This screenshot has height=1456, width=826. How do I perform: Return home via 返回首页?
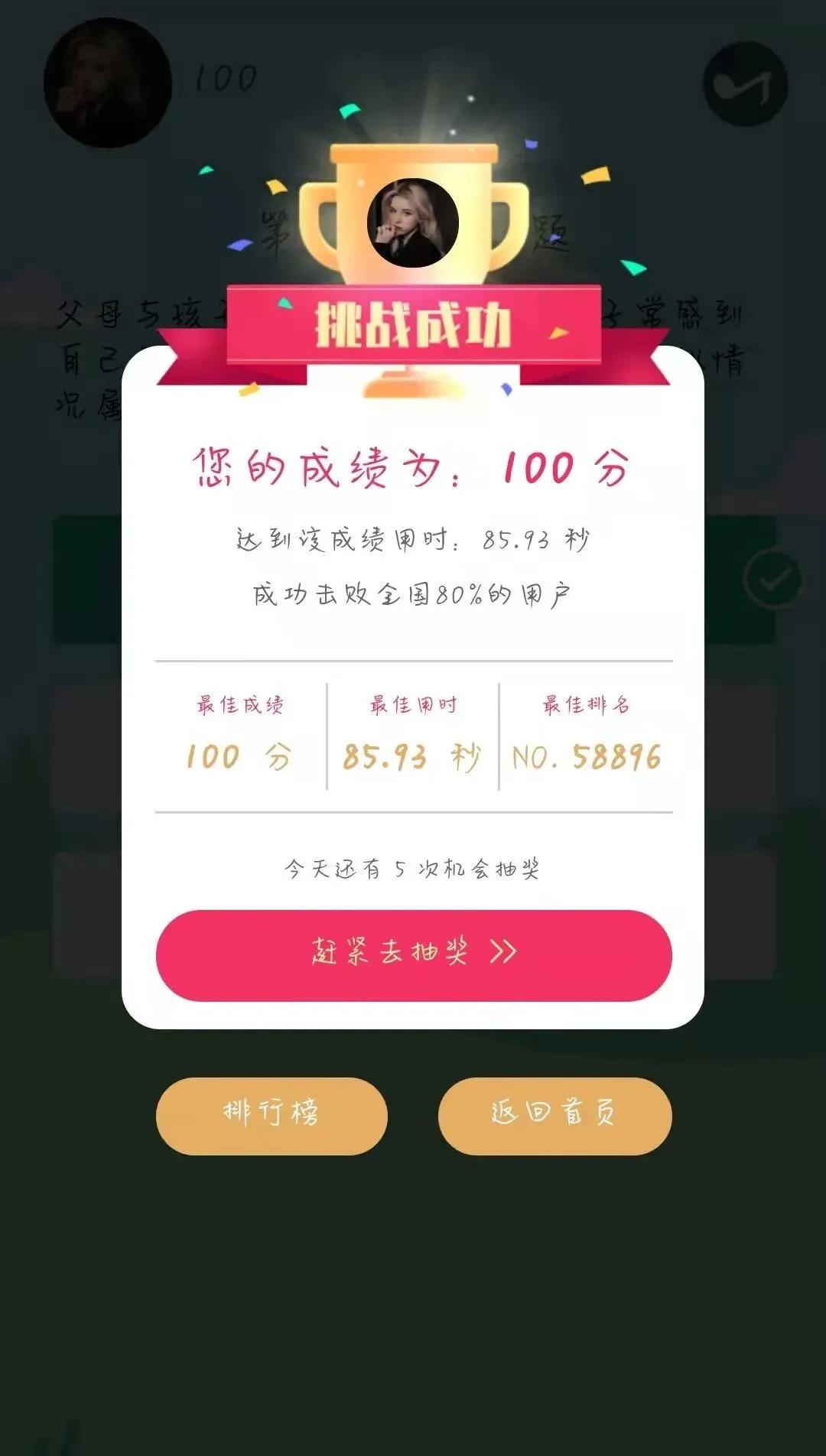pyautogui.click(x=554, y=1115)
